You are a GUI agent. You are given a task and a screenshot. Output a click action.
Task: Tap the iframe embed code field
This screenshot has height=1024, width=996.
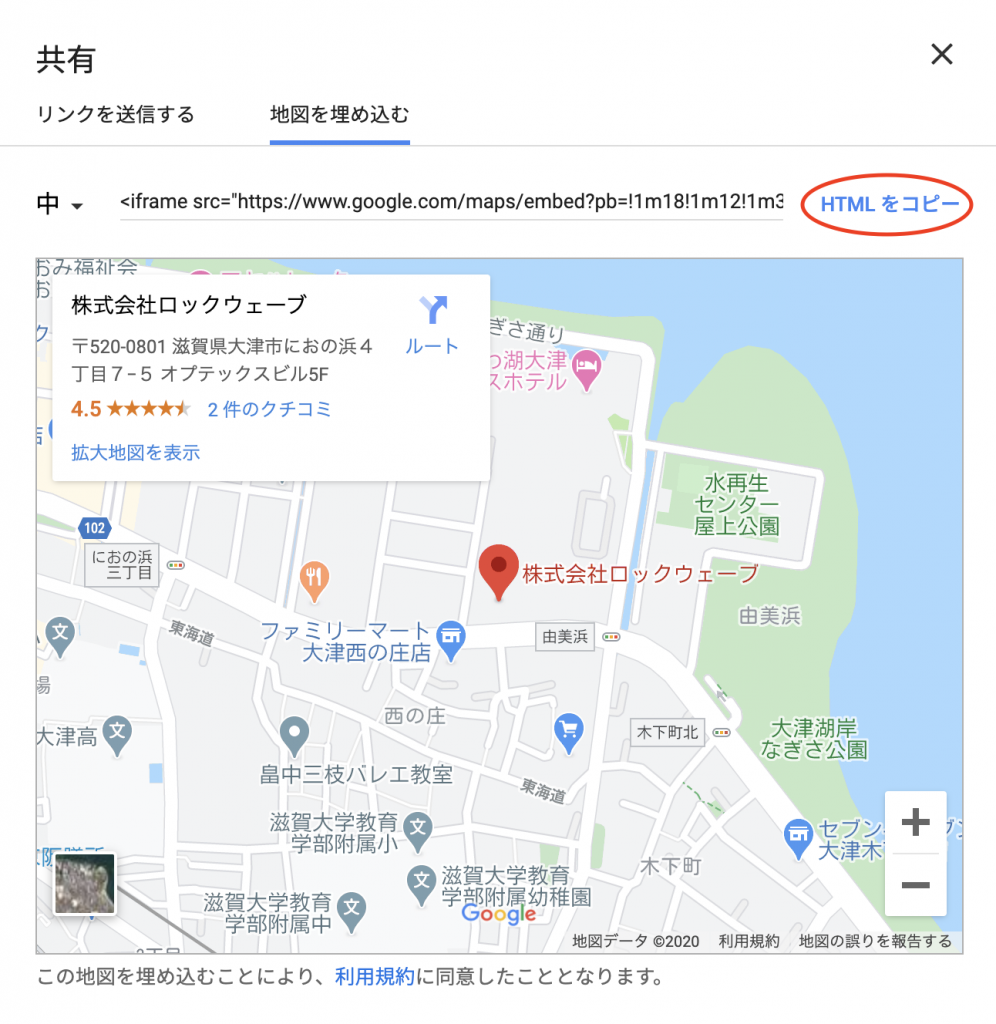[x=450, y=202]
